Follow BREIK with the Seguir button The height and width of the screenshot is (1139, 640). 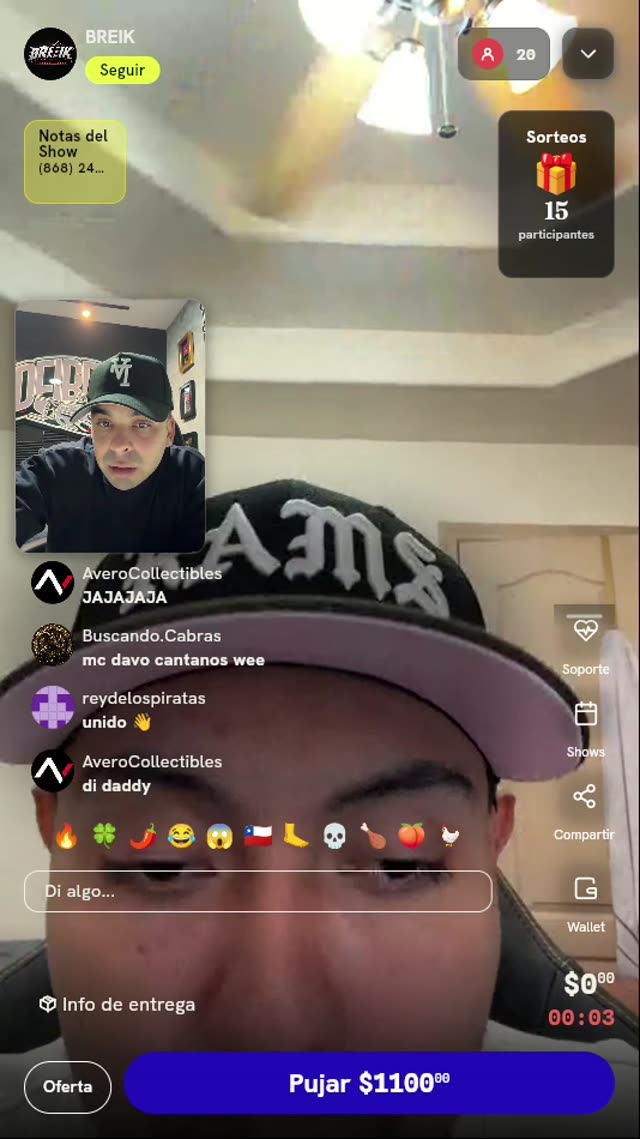pyautogui.click(x=122, y=70)
